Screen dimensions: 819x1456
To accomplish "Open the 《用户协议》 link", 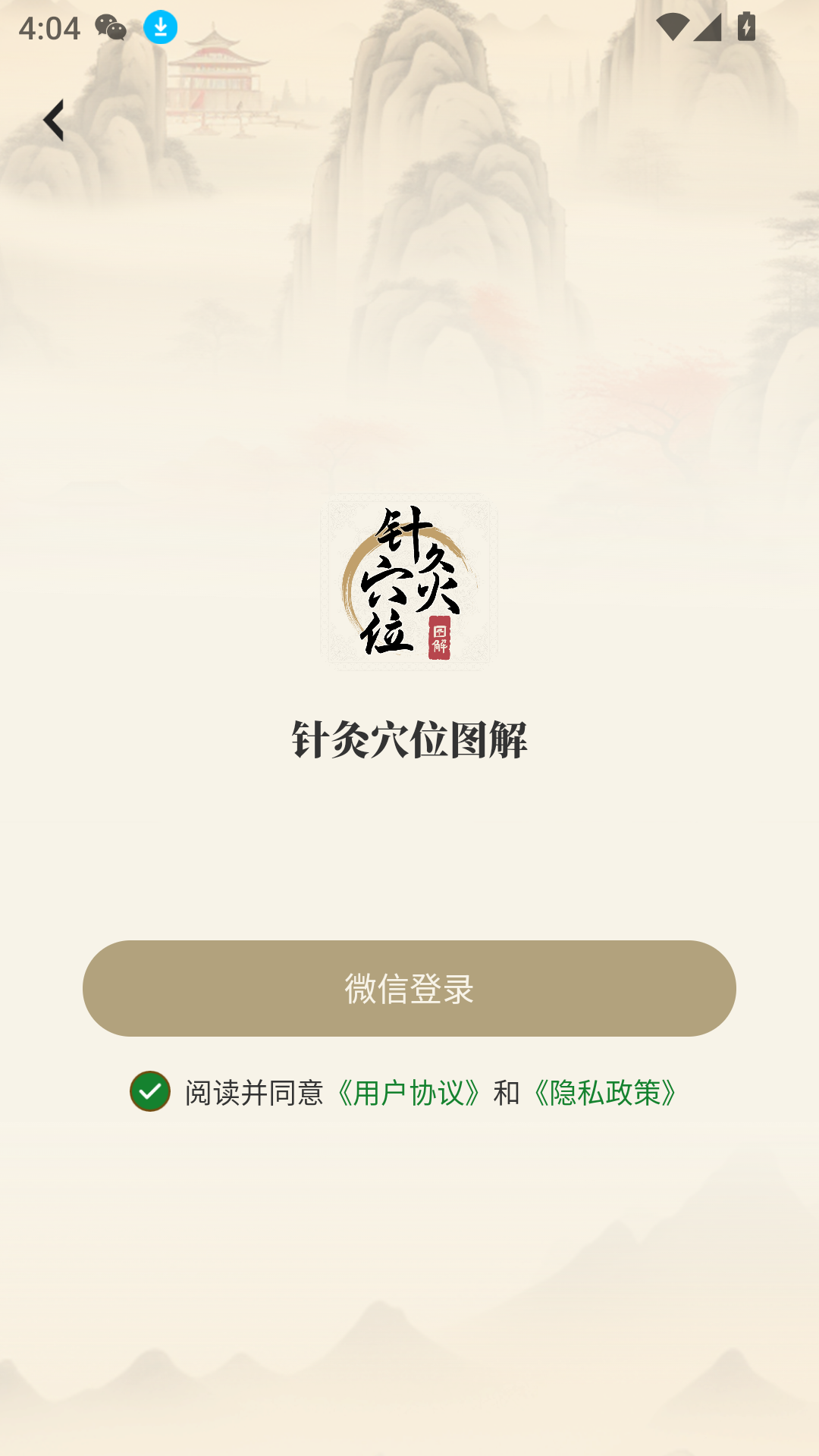I will point(408,1093).
